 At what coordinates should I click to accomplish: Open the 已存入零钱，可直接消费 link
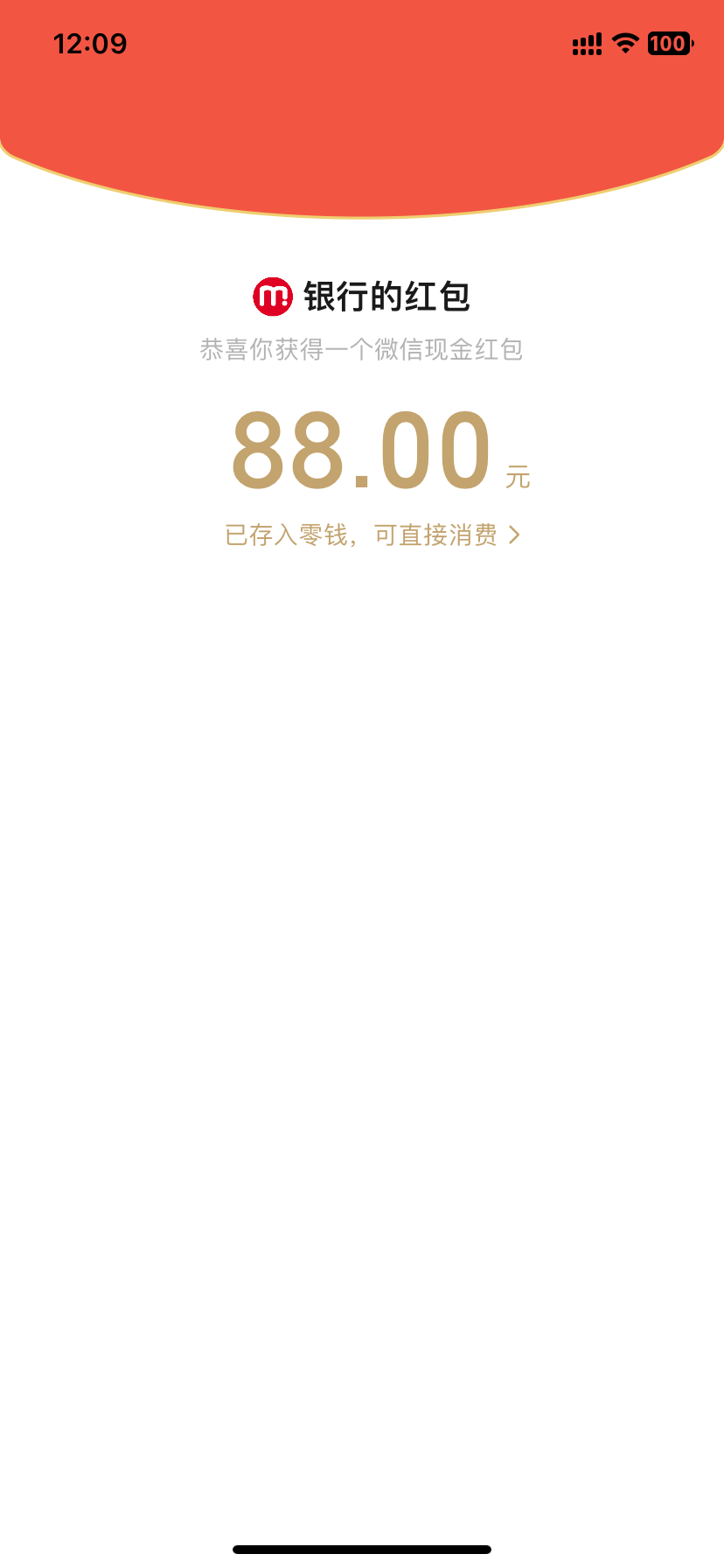pyautogui.click(x=372, y=535)
